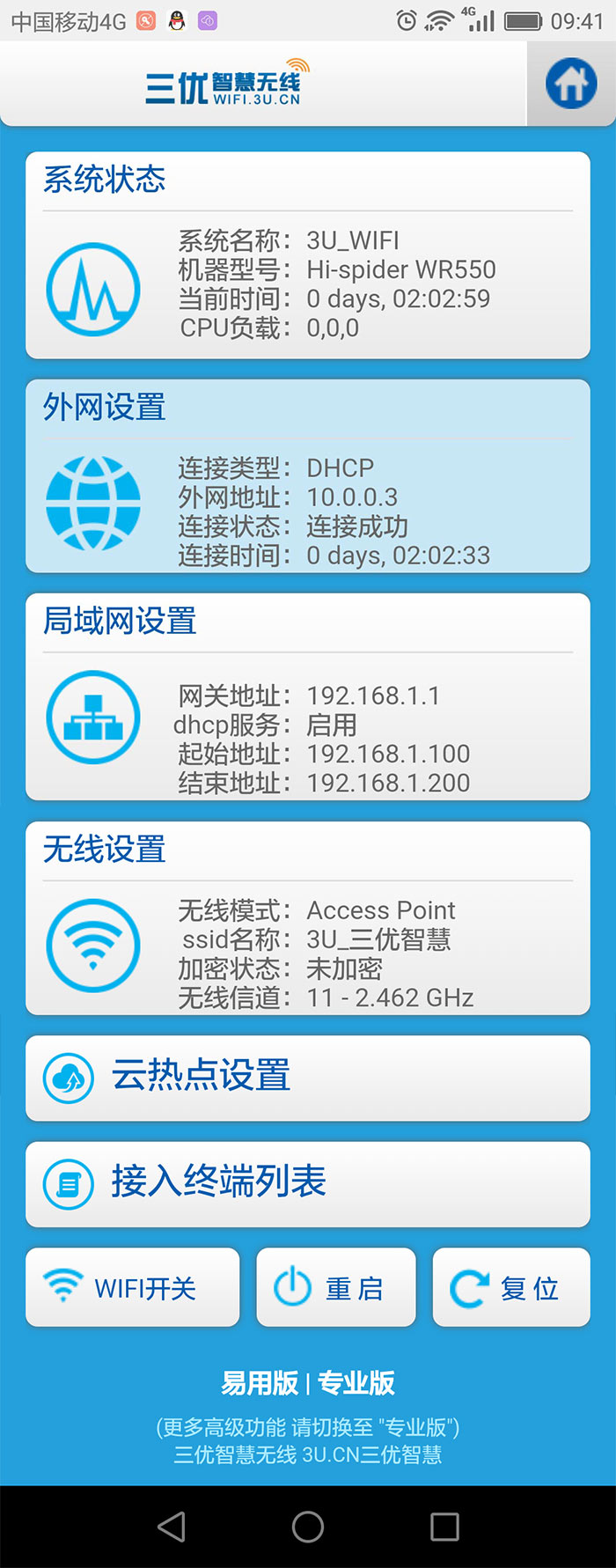
Task: Tap the WIFI开关 button
Action: pyautogui.click(x=133, y=1287)
